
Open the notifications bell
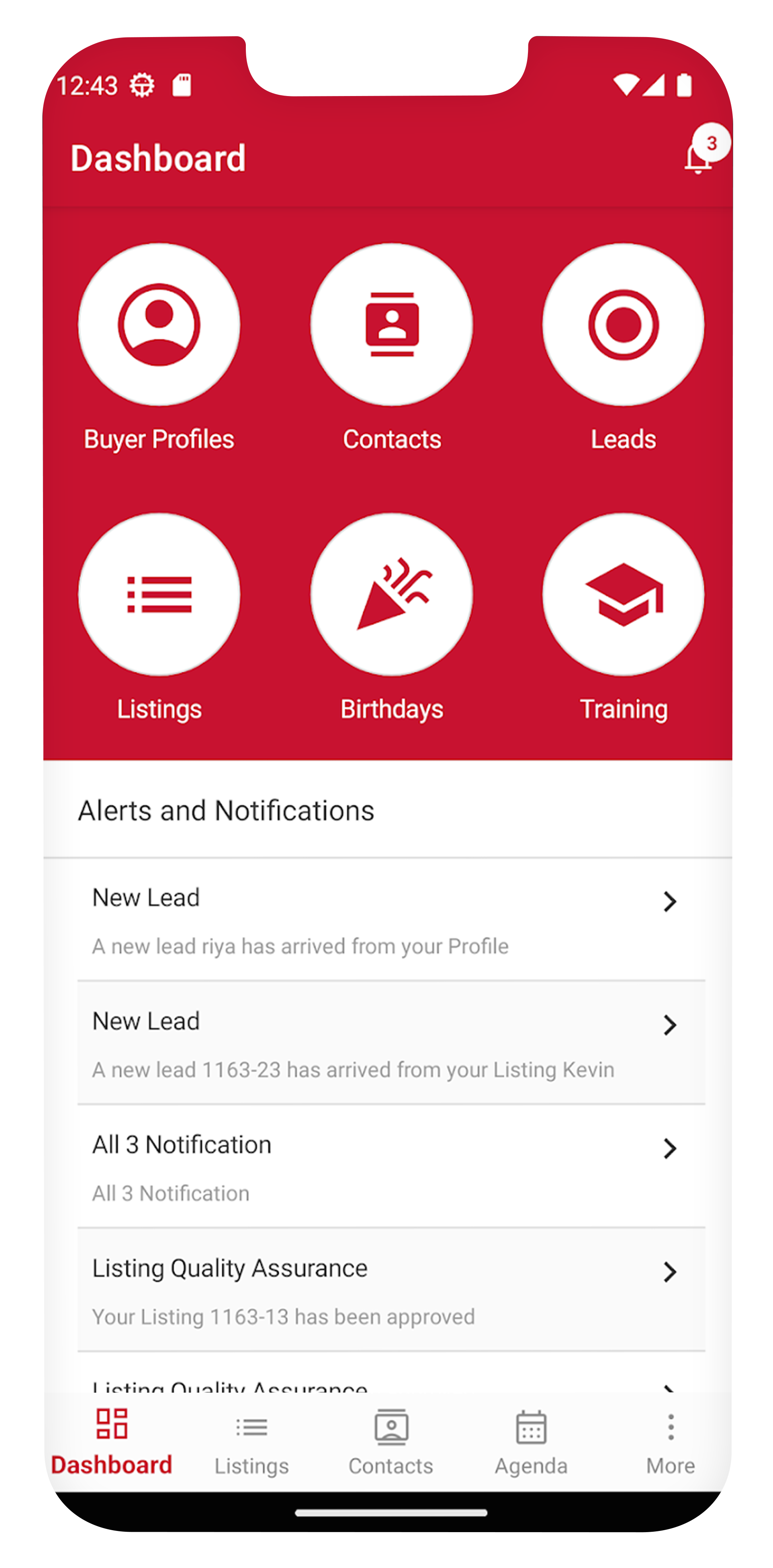point(698,158)
